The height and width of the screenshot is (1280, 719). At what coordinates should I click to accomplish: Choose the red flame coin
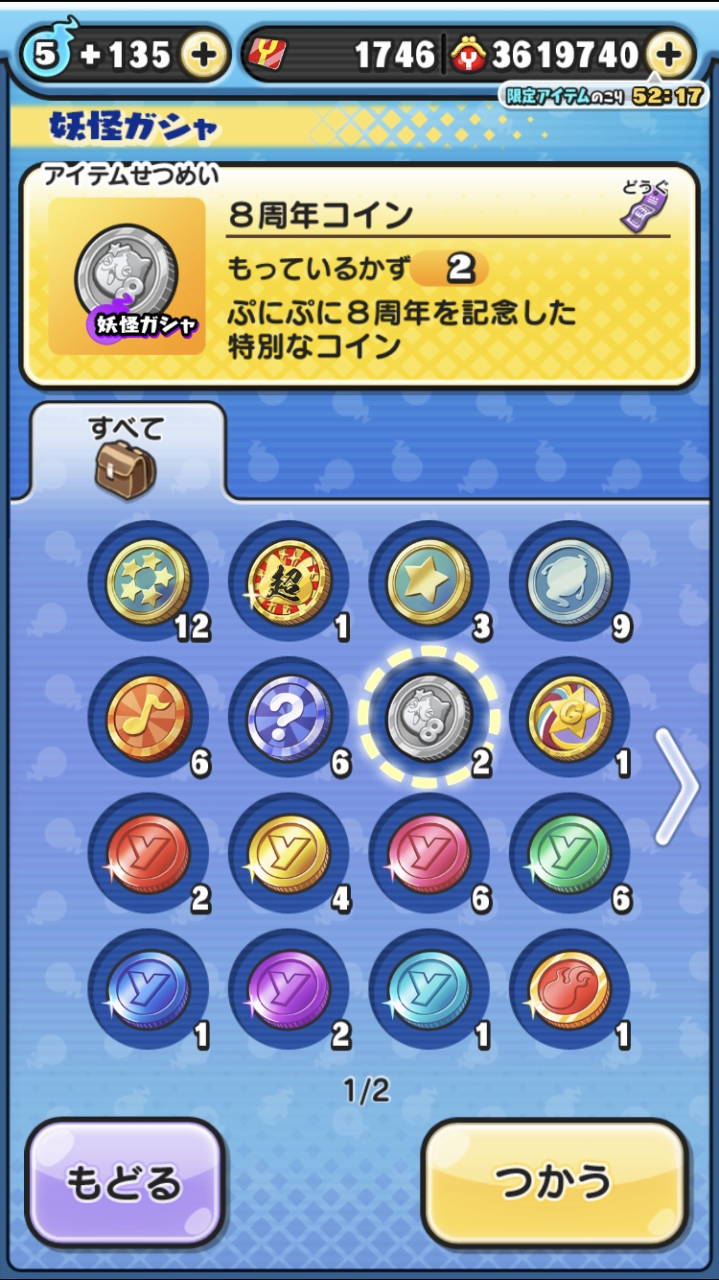point(569,989)
